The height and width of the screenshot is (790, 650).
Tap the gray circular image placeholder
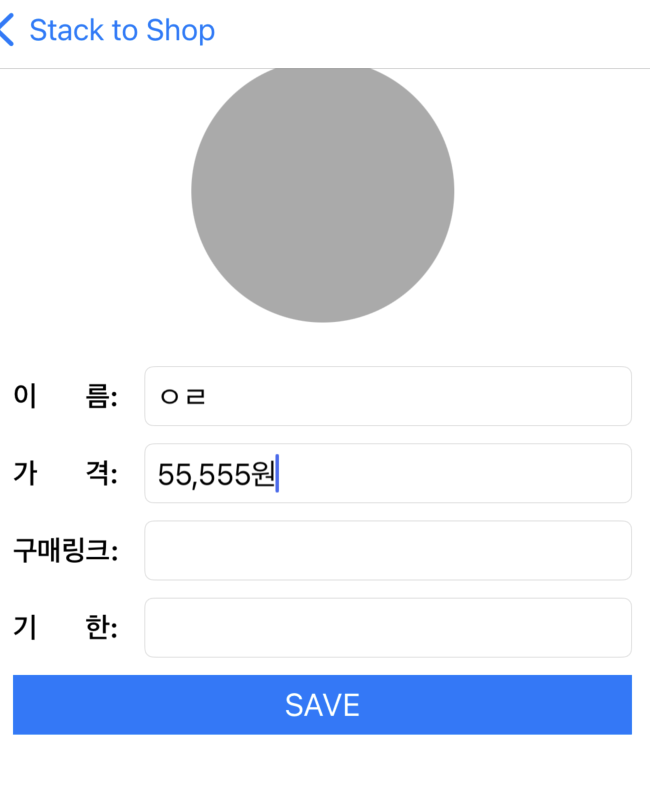coord(322,192)
